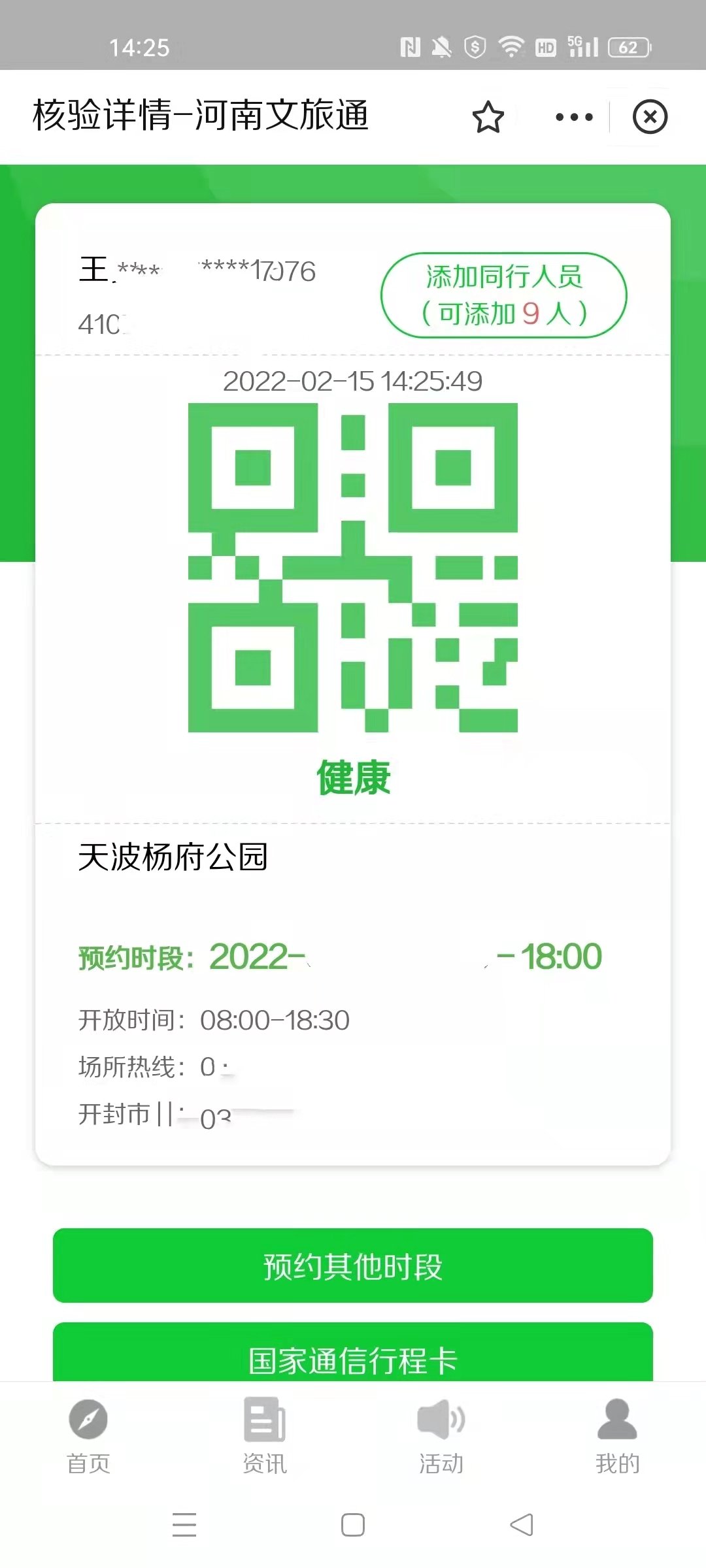Viewport: 706px width, 1568px height.
Task: Select 预约其他时段 button
Action: click(x=353, y=1266)
